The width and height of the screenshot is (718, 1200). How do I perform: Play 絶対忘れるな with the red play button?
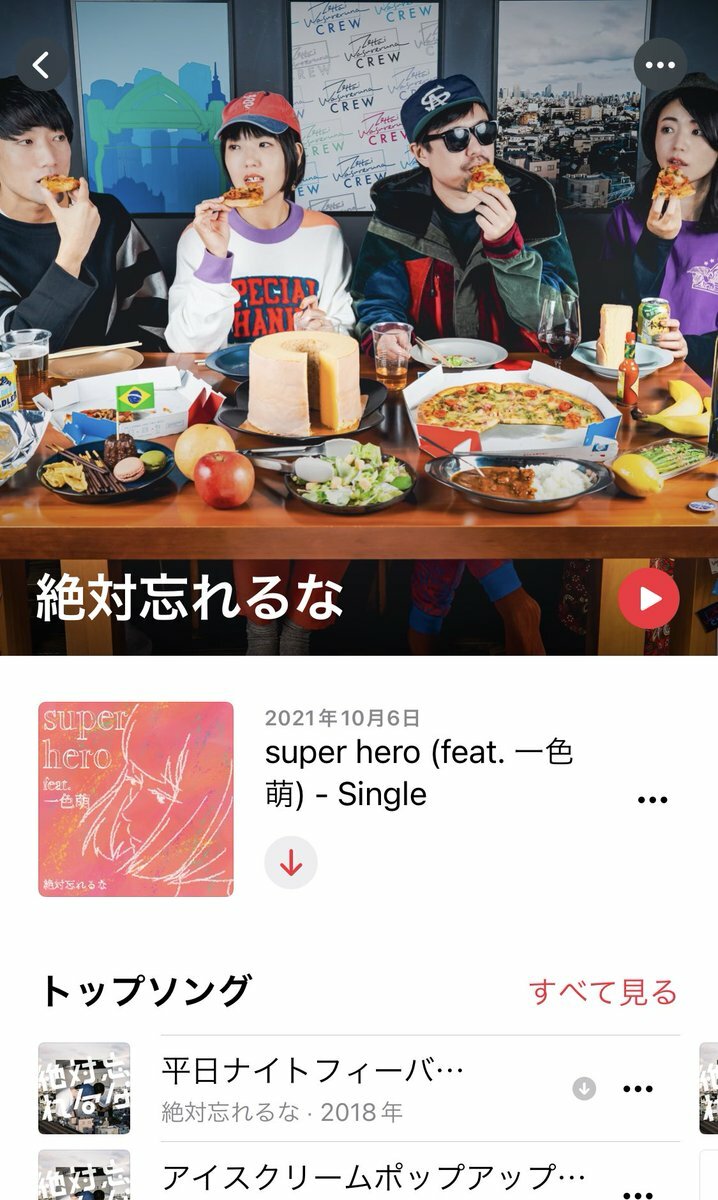[649, 599]
